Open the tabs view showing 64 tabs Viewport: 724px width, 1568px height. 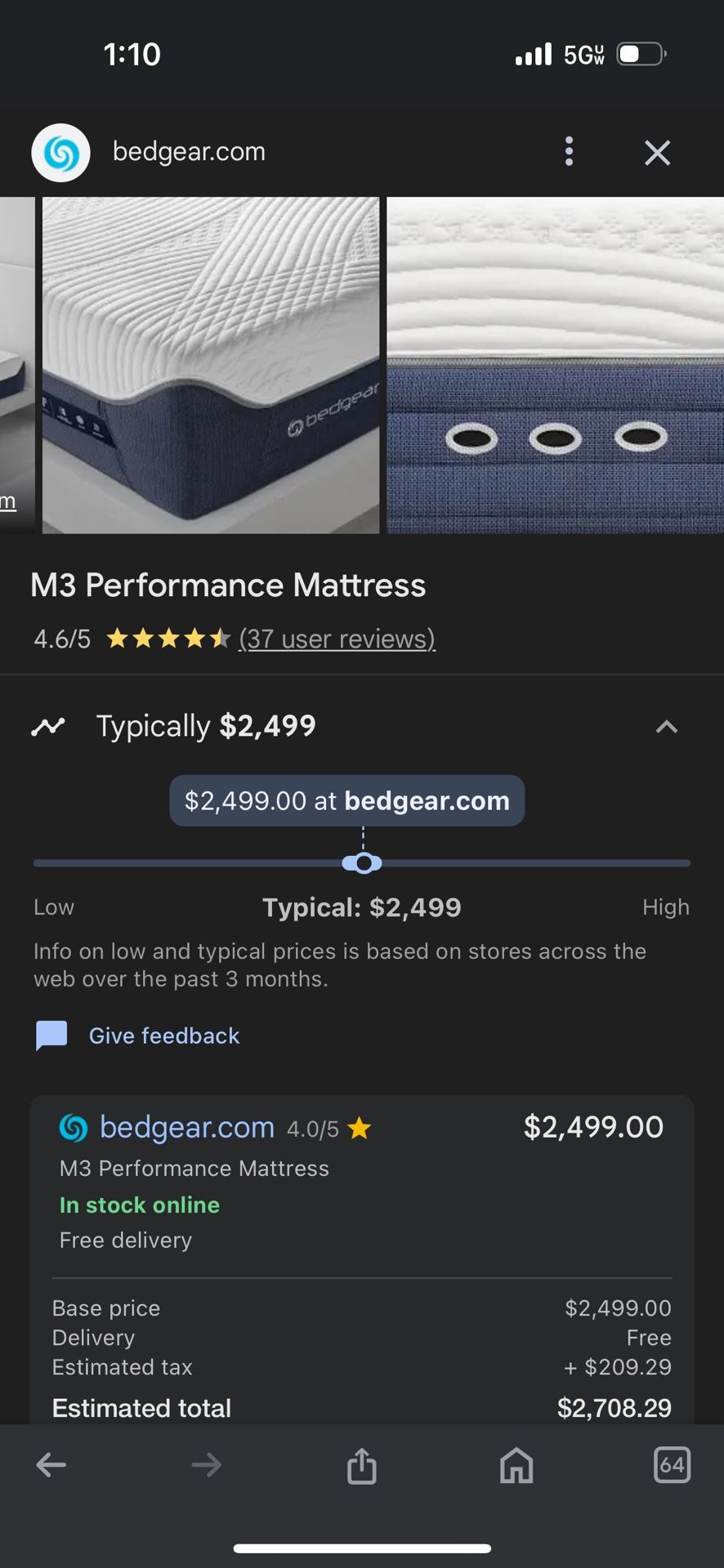coord(672,1464)
